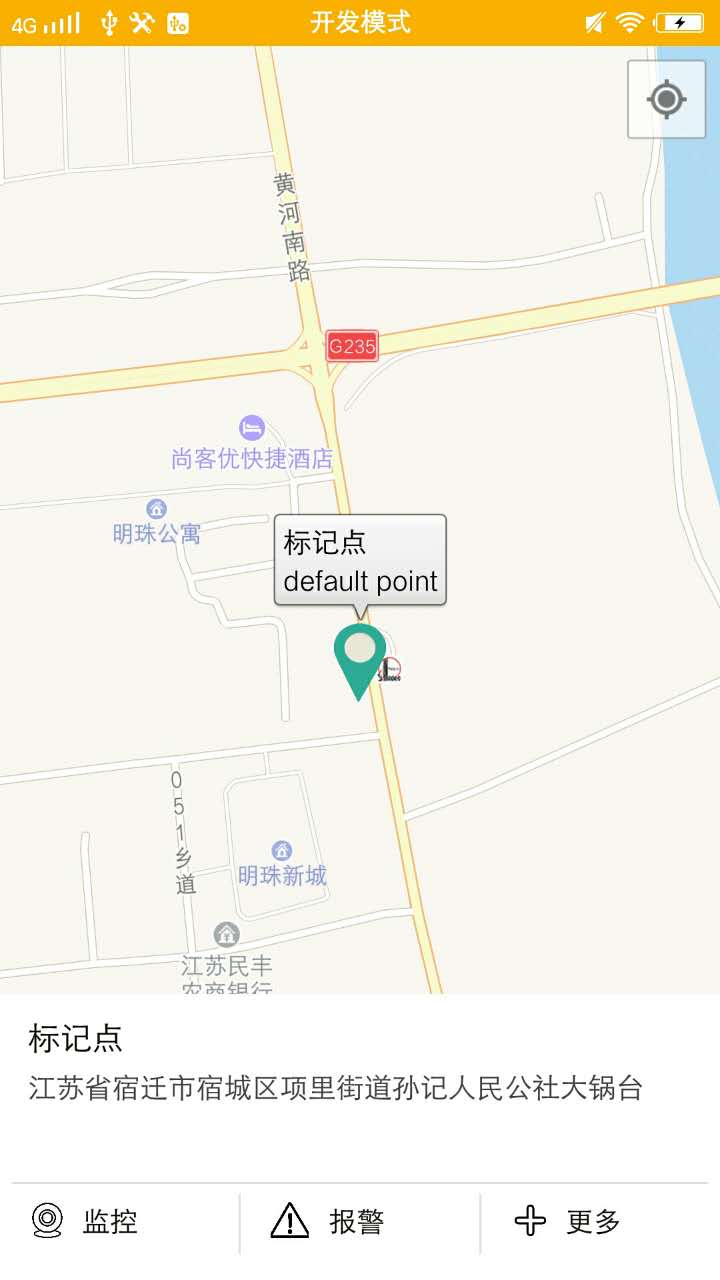The height and width of the screenshot is (1280, 720).
Task: Open the 监控 monitoring option
Action: coord(86,1221)
